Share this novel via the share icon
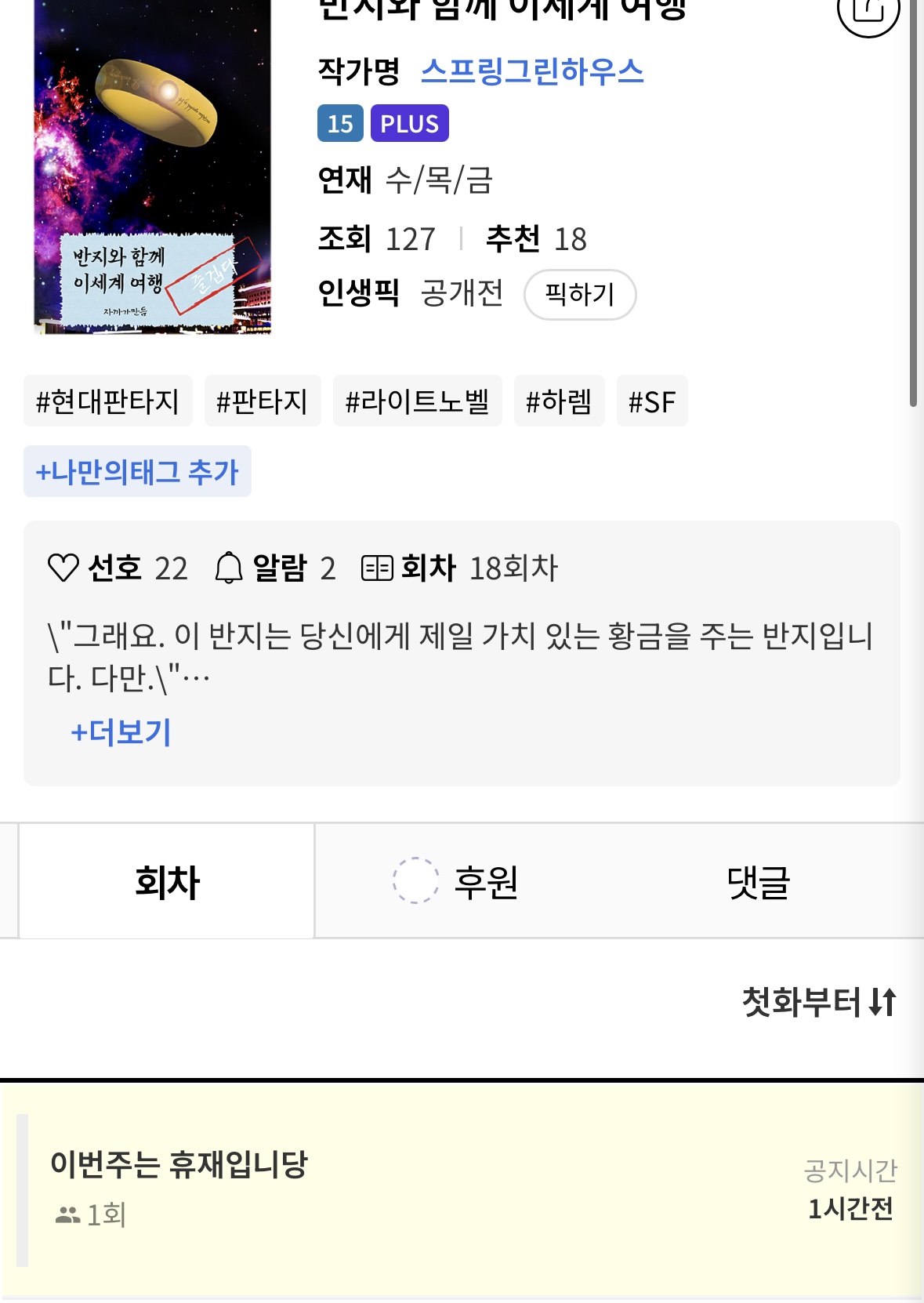 pyautogui.click(x=868, y=11)
